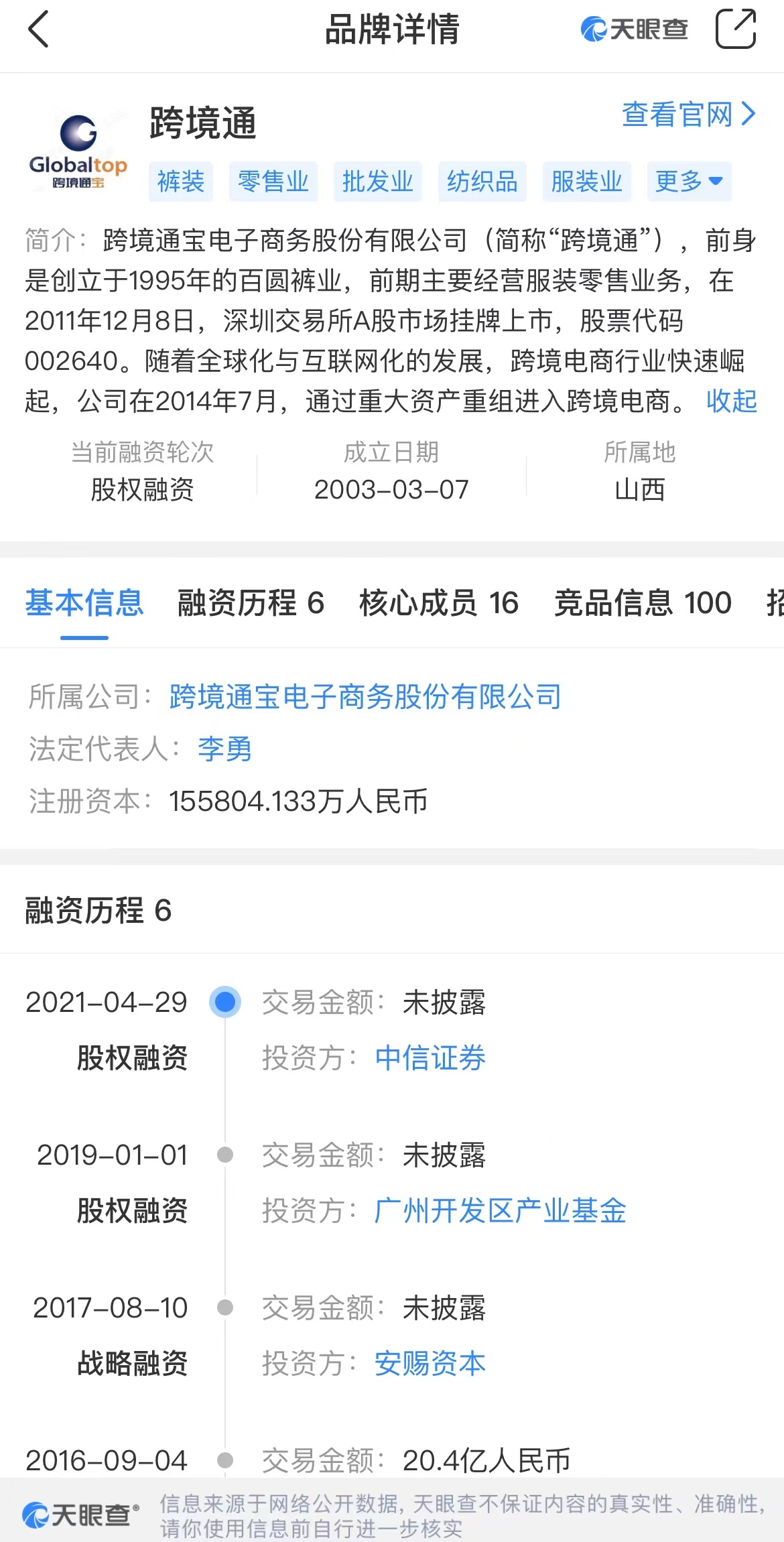Switch to 融资历程 tab
Image resolution: width=784 pixels, height=1542 pixels.
click(x=251, y=602)
